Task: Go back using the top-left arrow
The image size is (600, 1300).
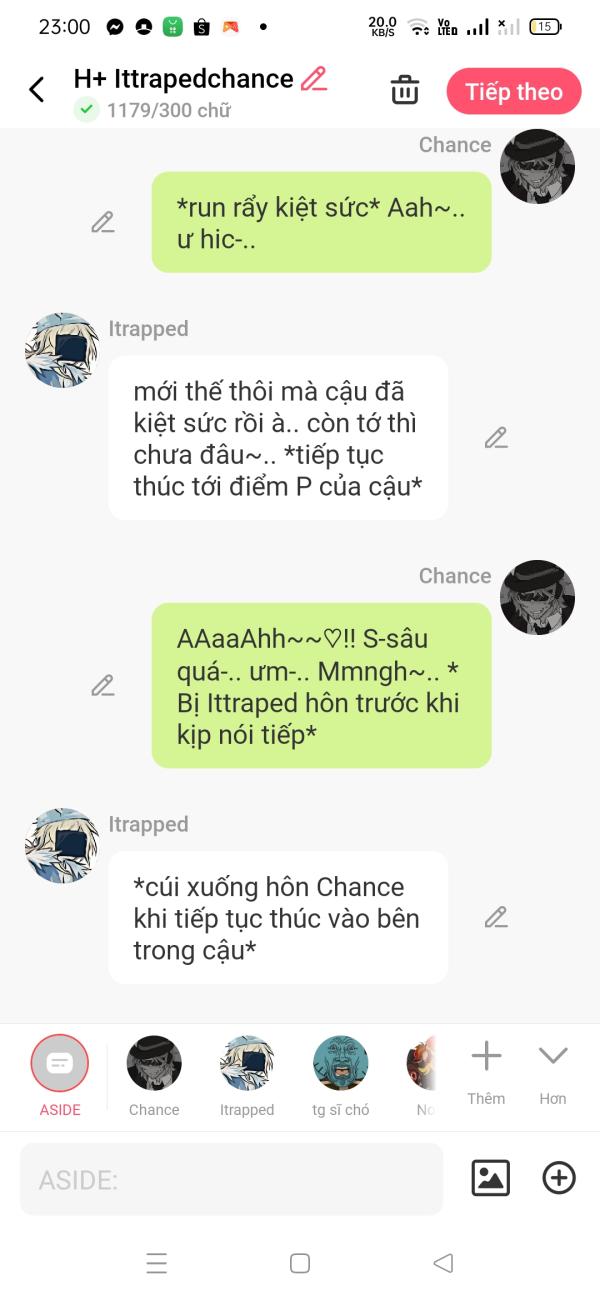Action: pos(37,90)
